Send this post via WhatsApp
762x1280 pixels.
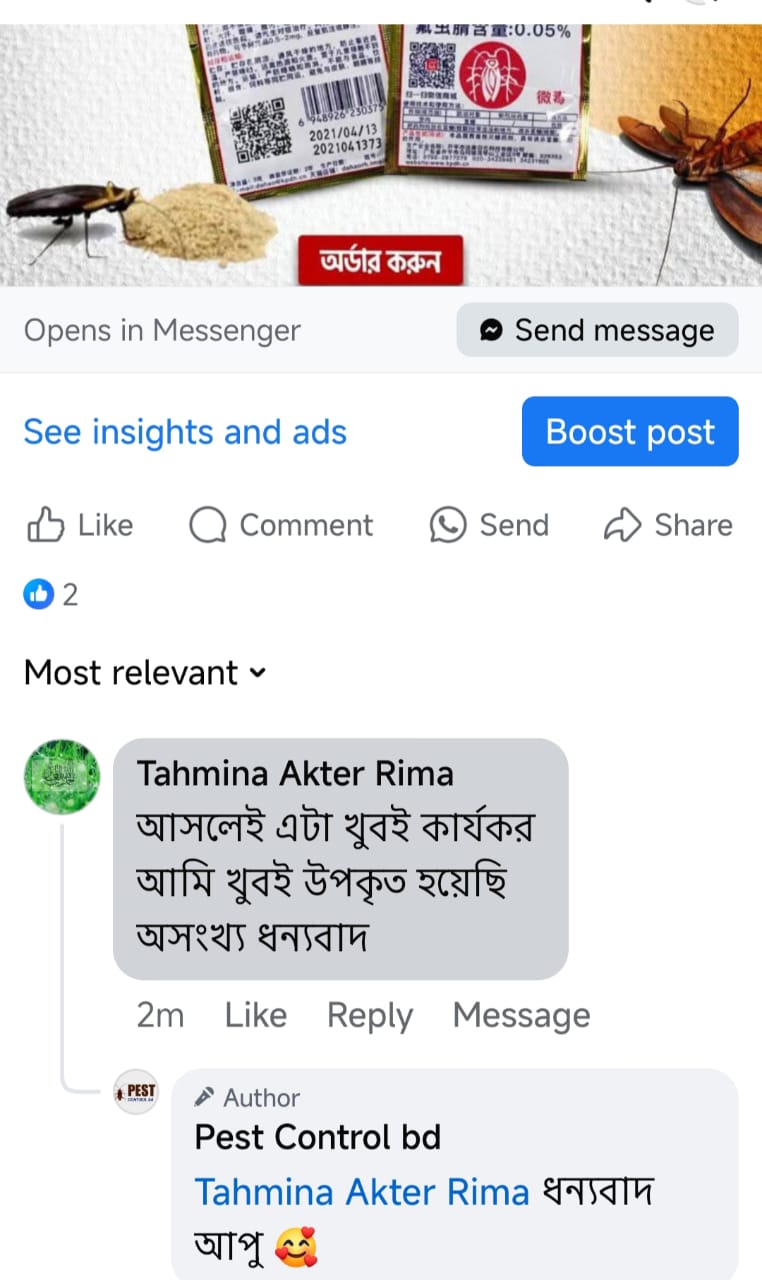click(x=489, y=525)
